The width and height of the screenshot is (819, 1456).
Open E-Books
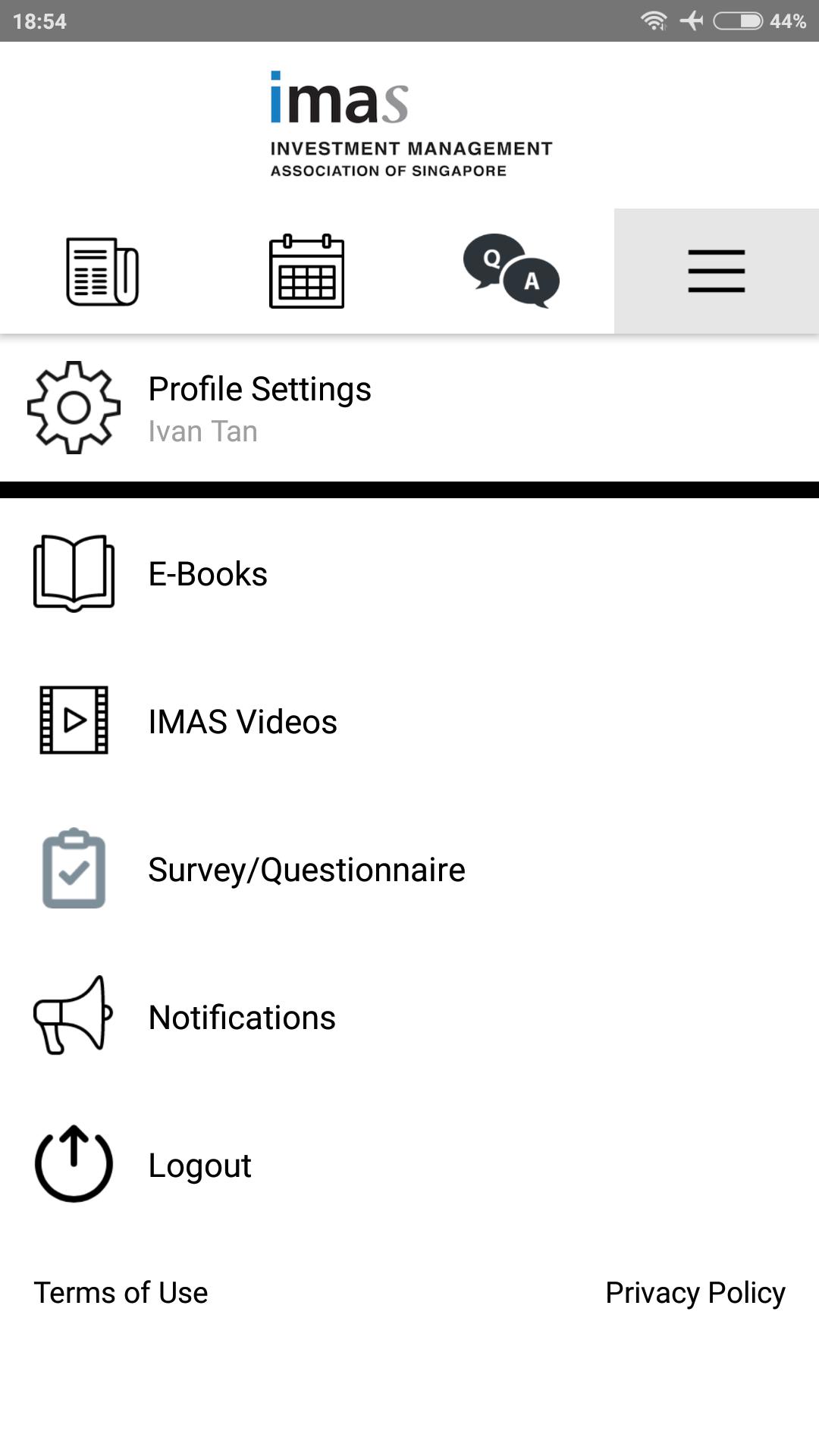409,574
